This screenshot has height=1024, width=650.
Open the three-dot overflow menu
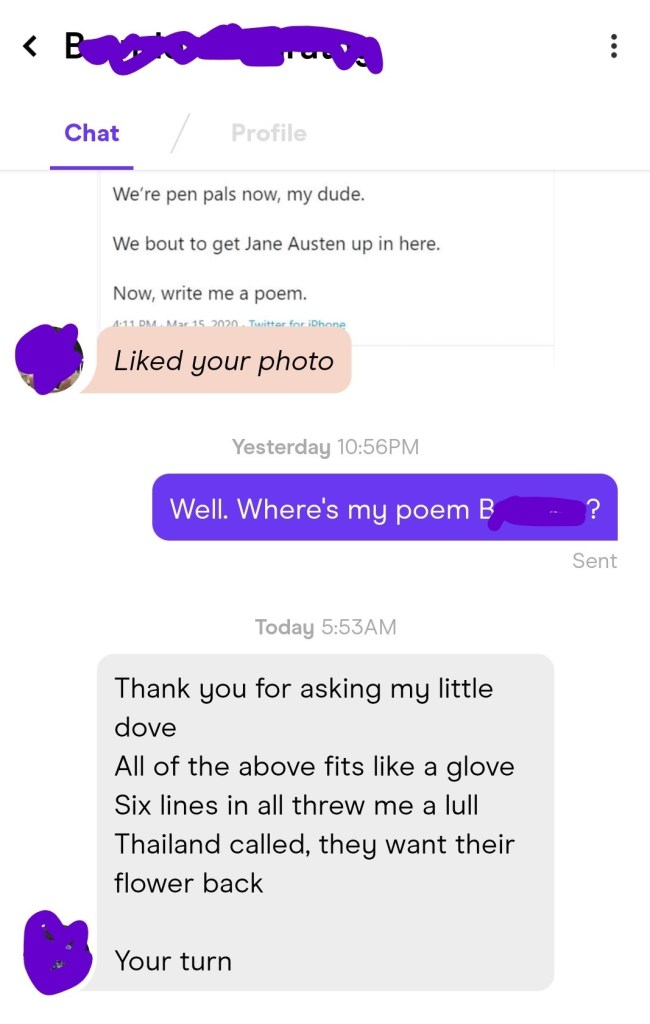613,46
